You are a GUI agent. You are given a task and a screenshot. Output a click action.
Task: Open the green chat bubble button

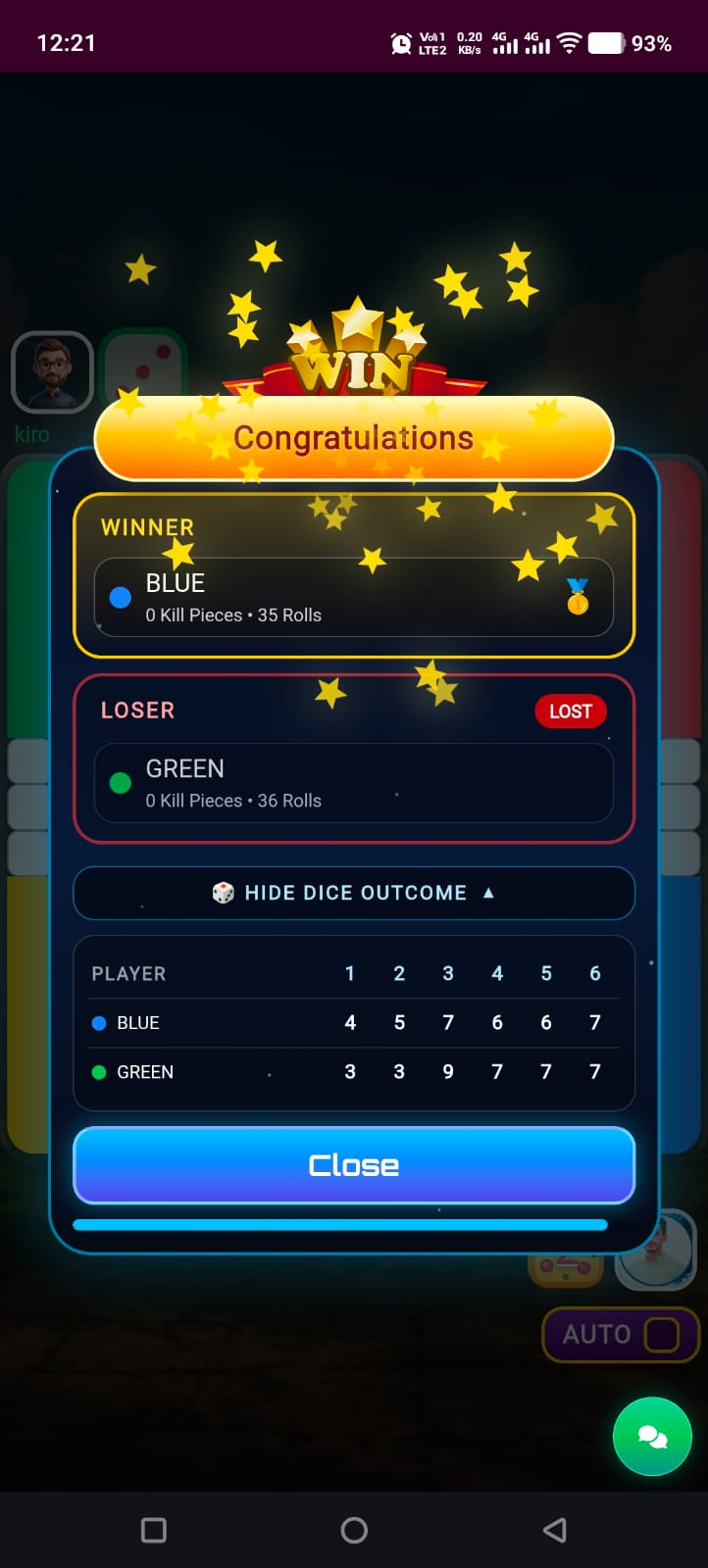tap(652, 1437)
